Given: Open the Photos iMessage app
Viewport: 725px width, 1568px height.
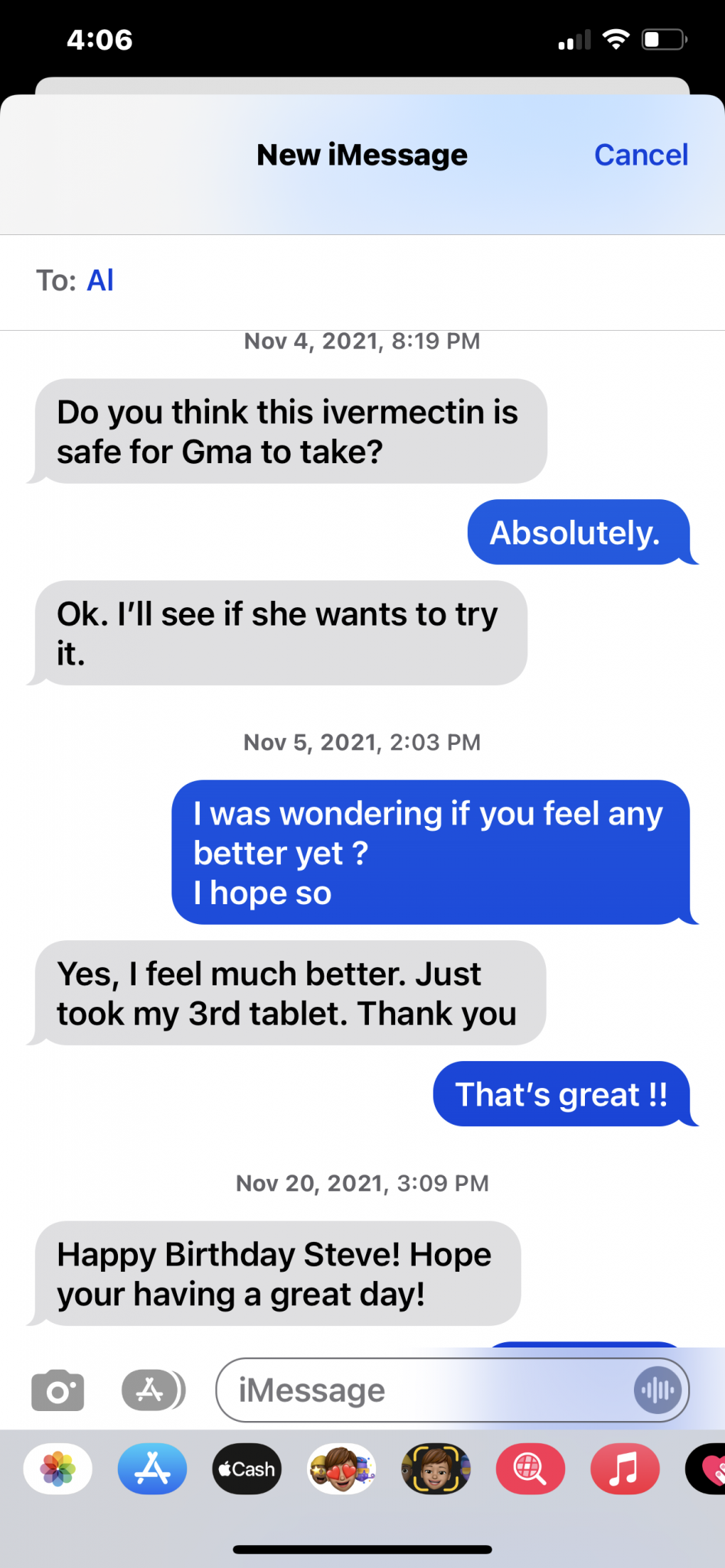Looking at the screenshot, I should coord(58,1469).
